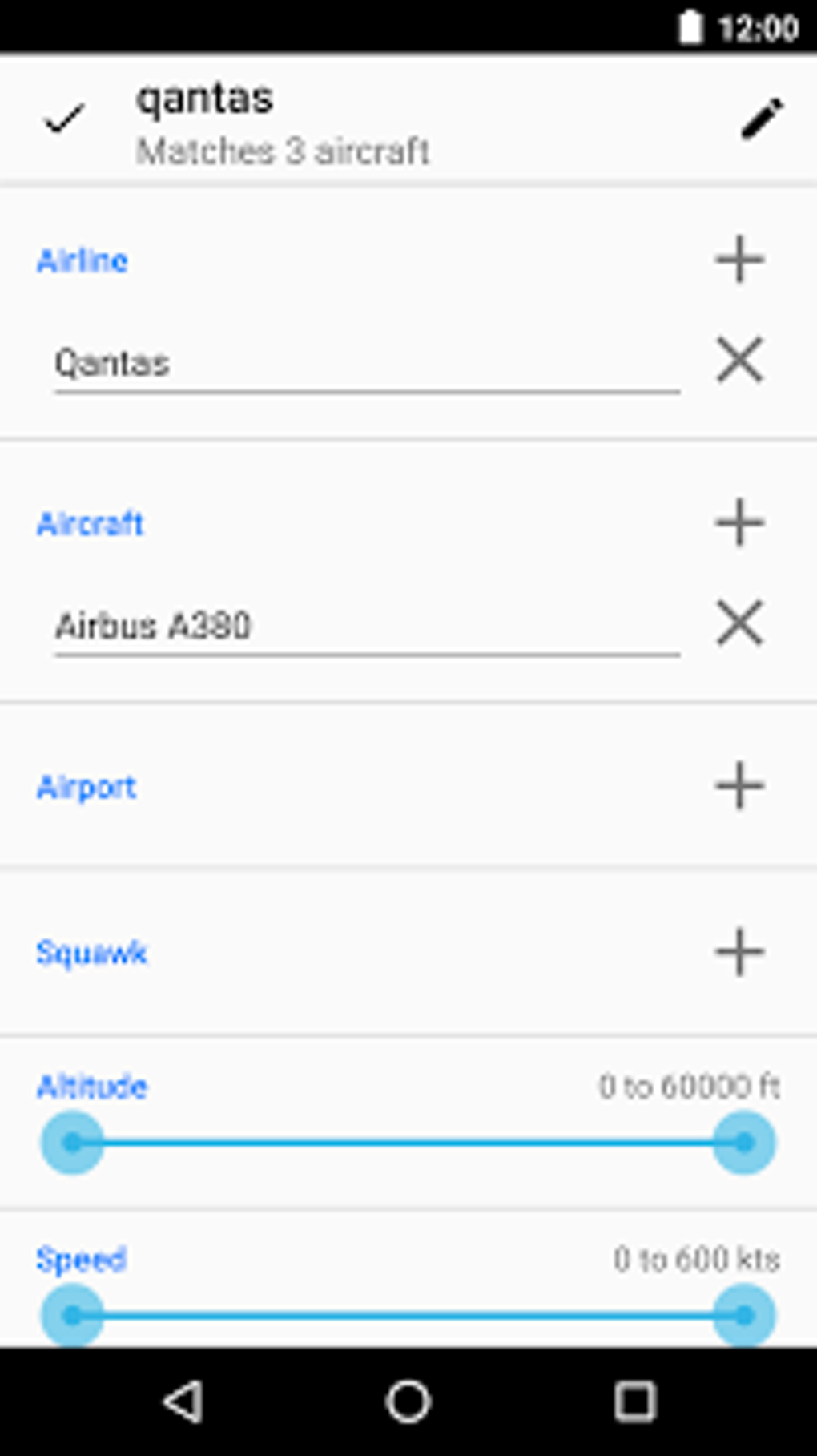
Task: Tap the Qantas airline text field
Action: [x=367, y=363]
